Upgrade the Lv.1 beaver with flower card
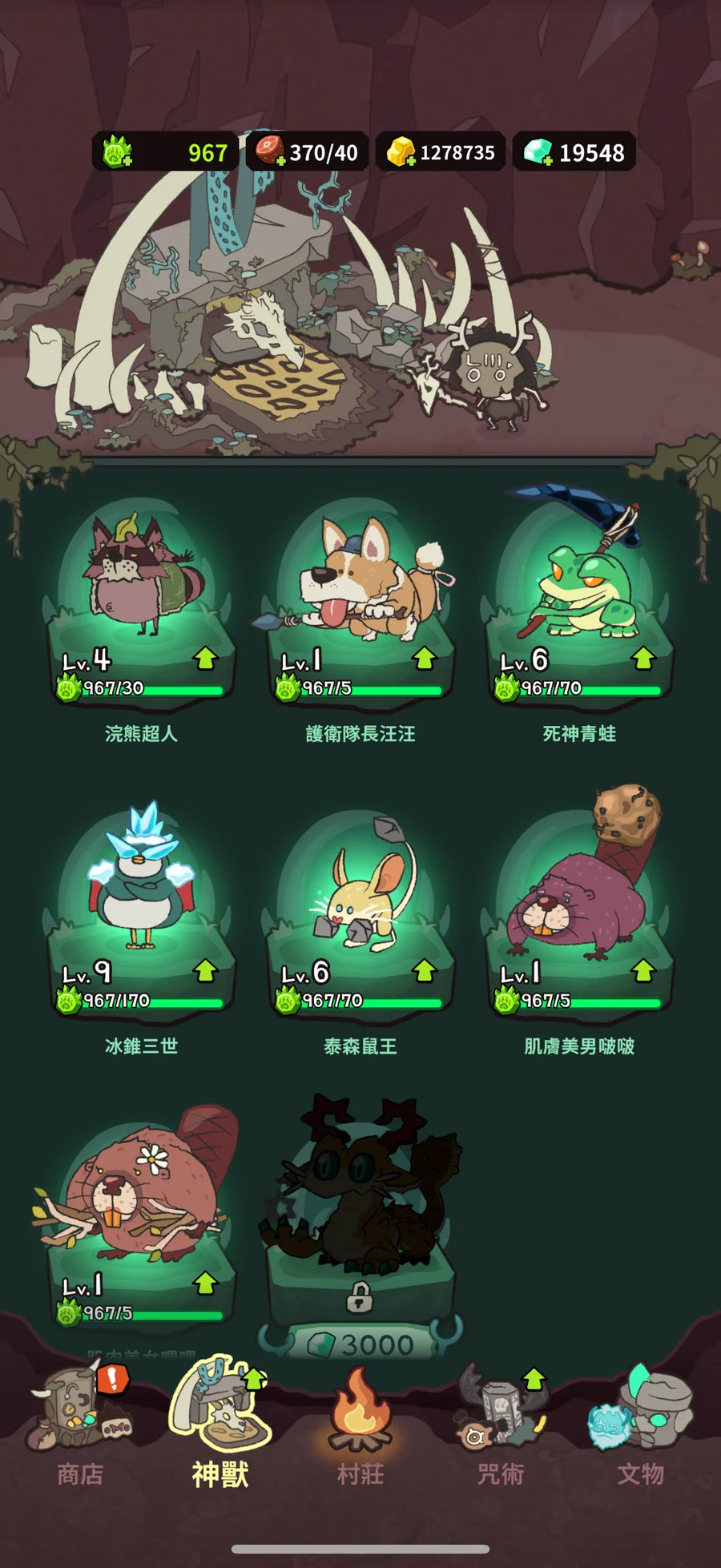 coord(206,1284)
